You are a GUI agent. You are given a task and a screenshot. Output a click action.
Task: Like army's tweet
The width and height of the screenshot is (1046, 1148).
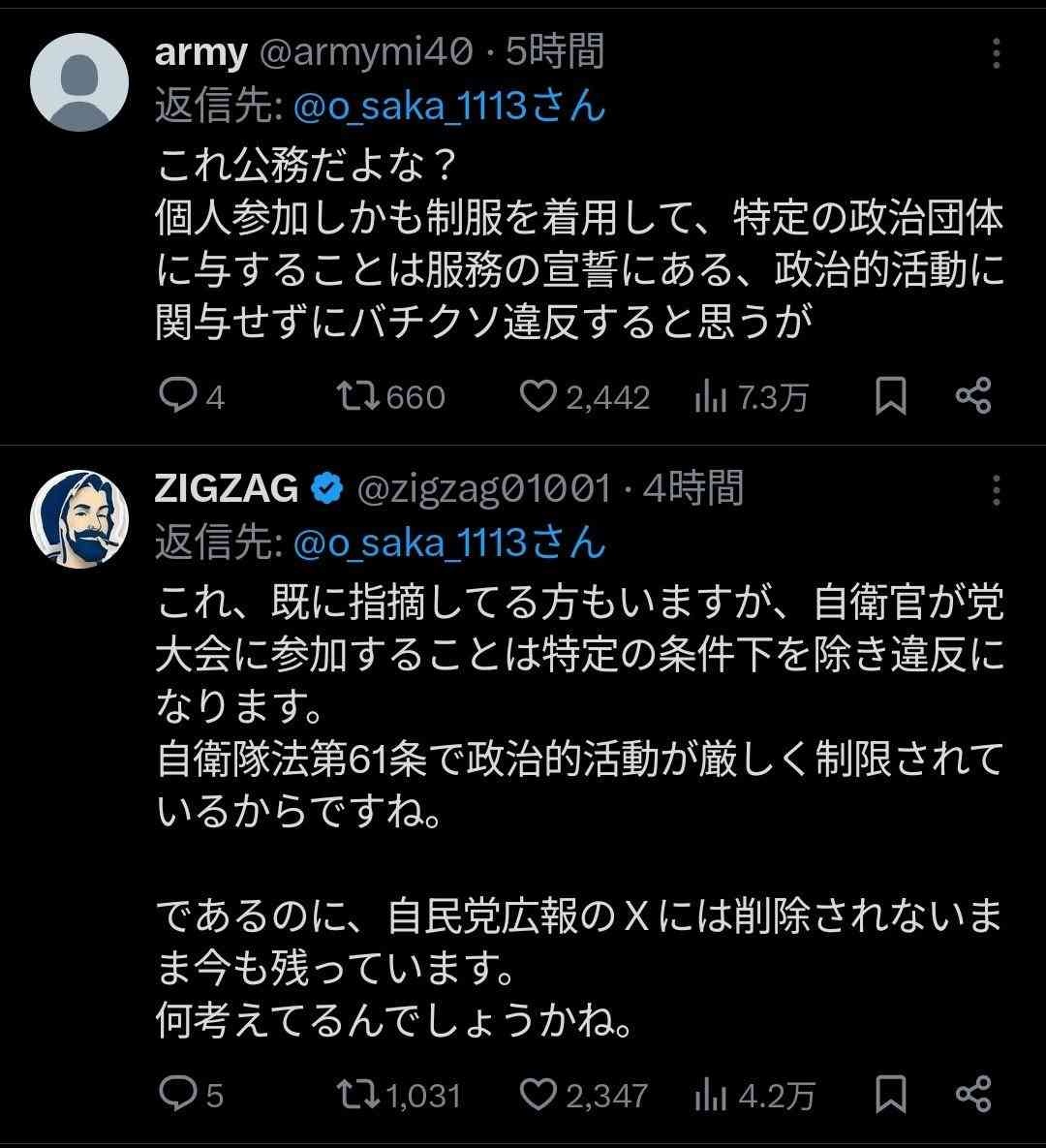point(540,395)
